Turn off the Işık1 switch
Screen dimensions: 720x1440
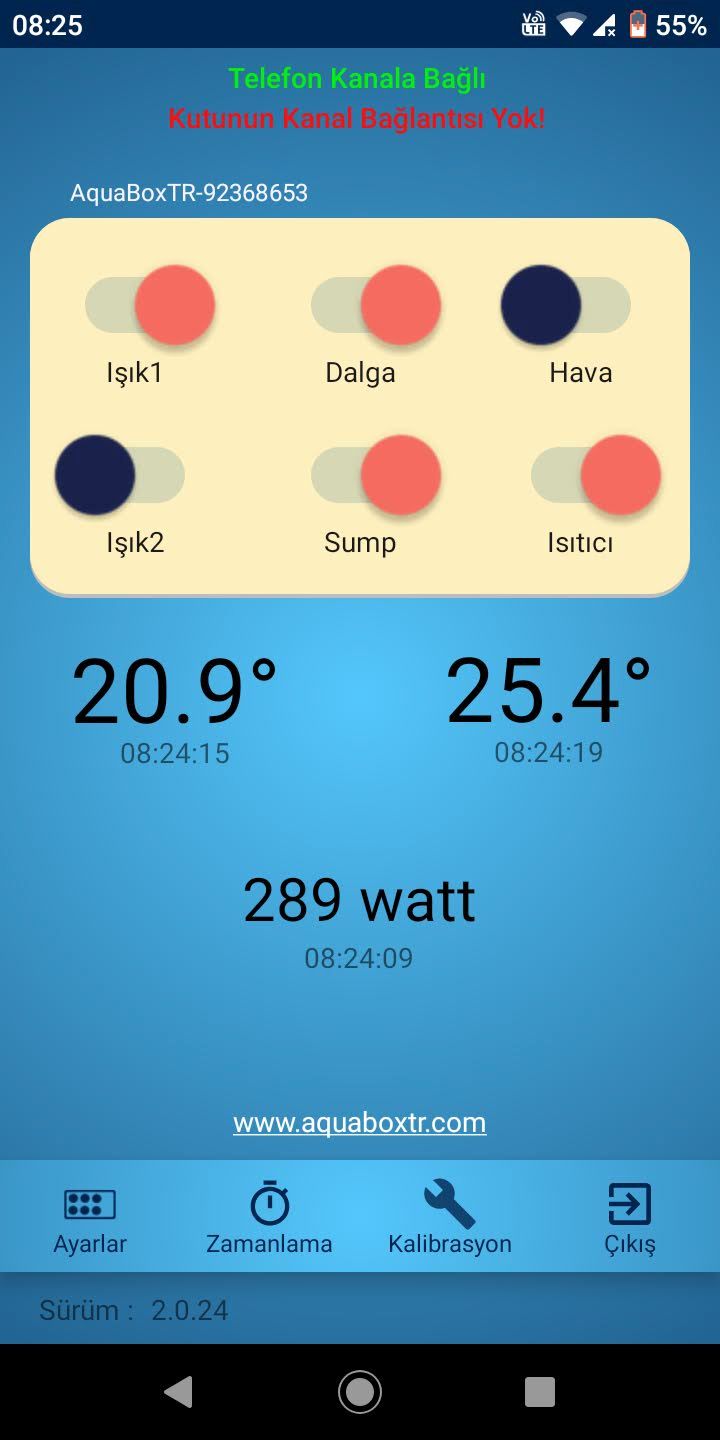click(151, 305)
